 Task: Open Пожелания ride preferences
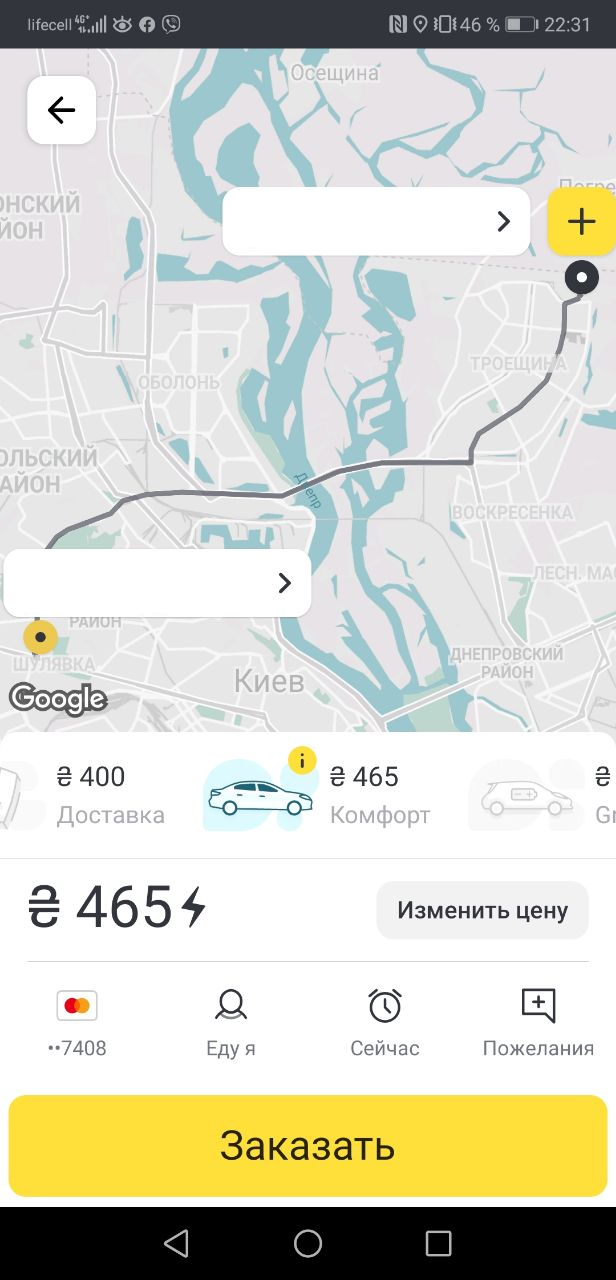click(538, 1022)
